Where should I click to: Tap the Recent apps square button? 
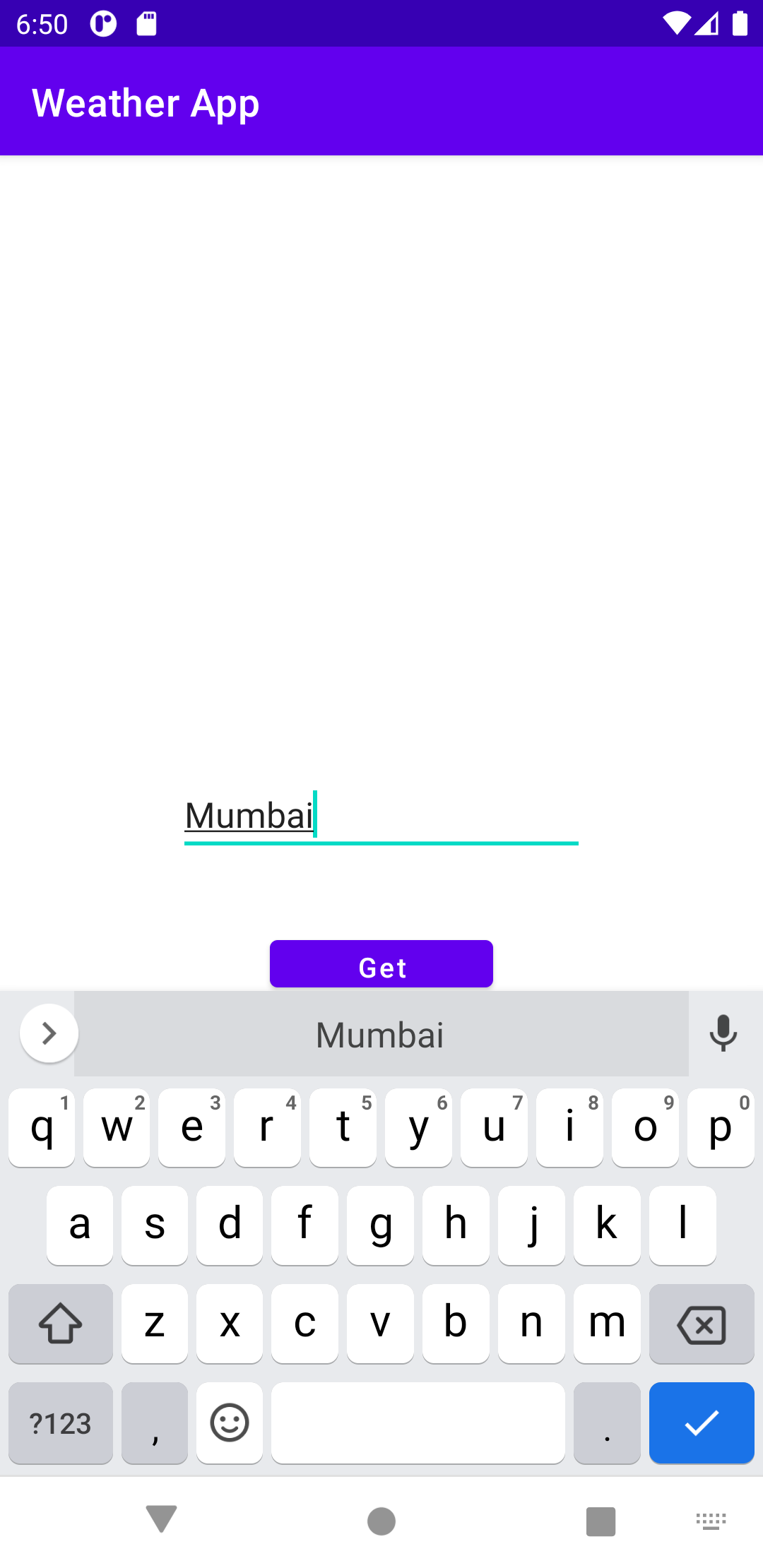click(x=600, y=1521)
